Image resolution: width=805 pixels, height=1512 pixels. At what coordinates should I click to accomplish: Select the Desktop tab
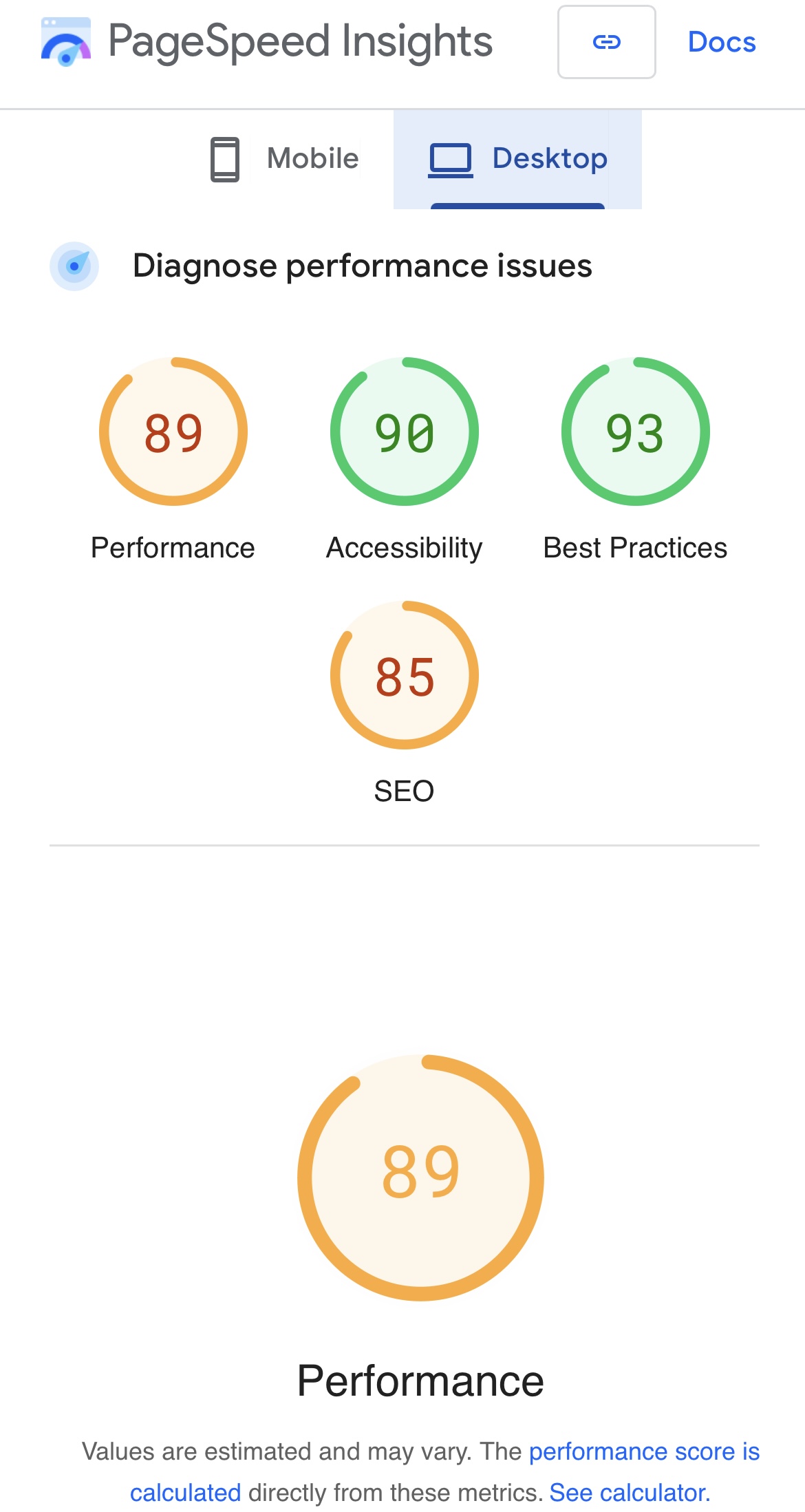click(x=517, y=159)
